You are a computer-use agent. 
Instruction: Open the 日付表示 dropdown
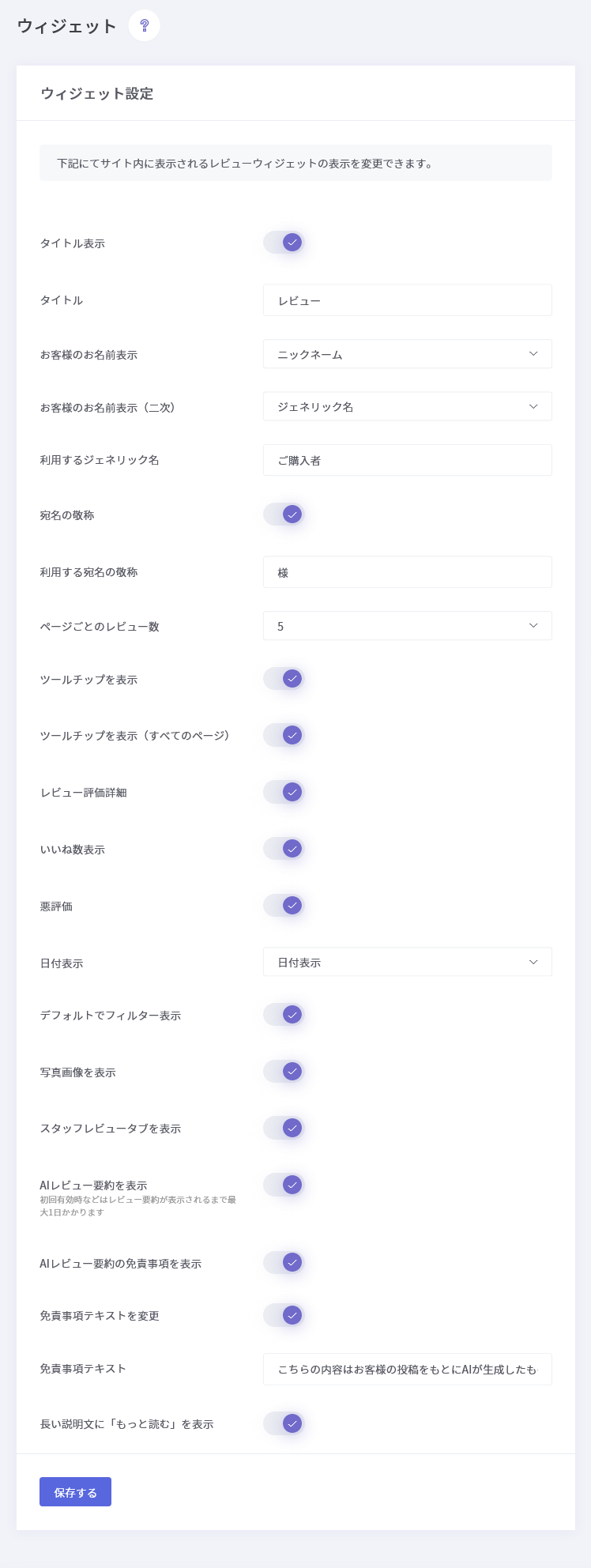407,963
